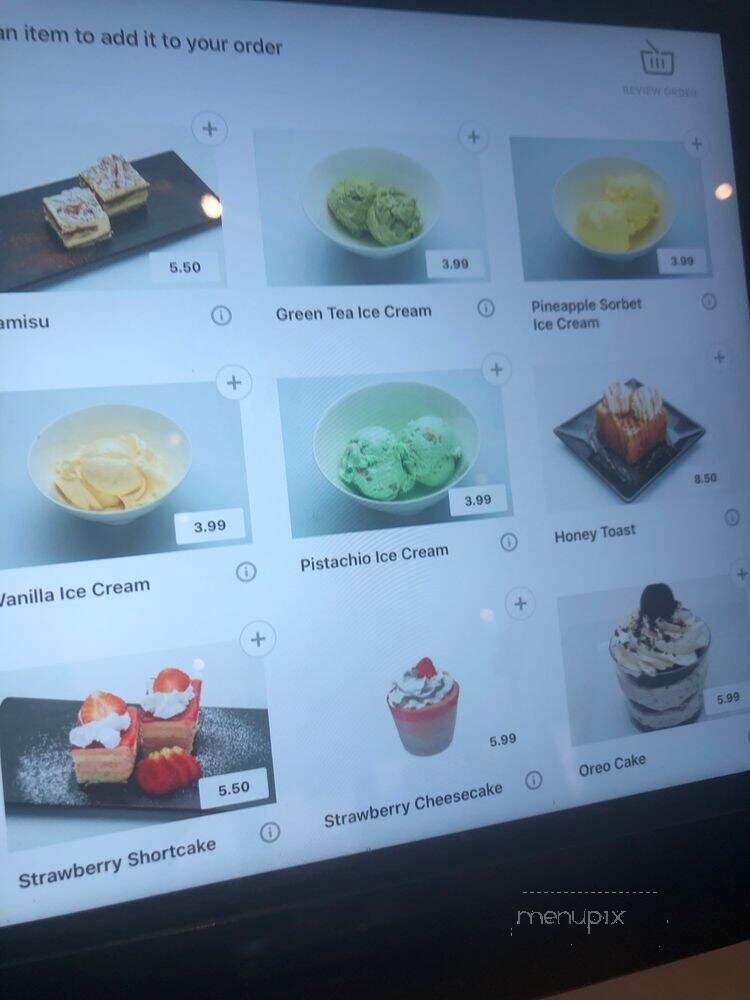Tap the Honey Toast menu label
The height and width of the screenshot is (1000, 750).
click(x=595, y=531)
